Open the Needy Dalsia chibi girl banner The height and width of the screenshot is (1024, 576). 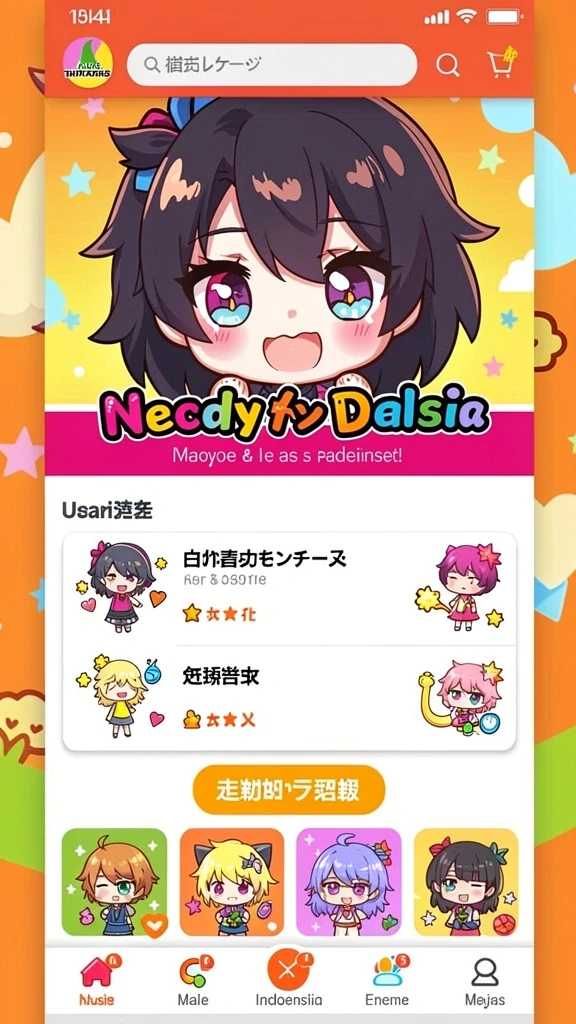pos(289,286)
